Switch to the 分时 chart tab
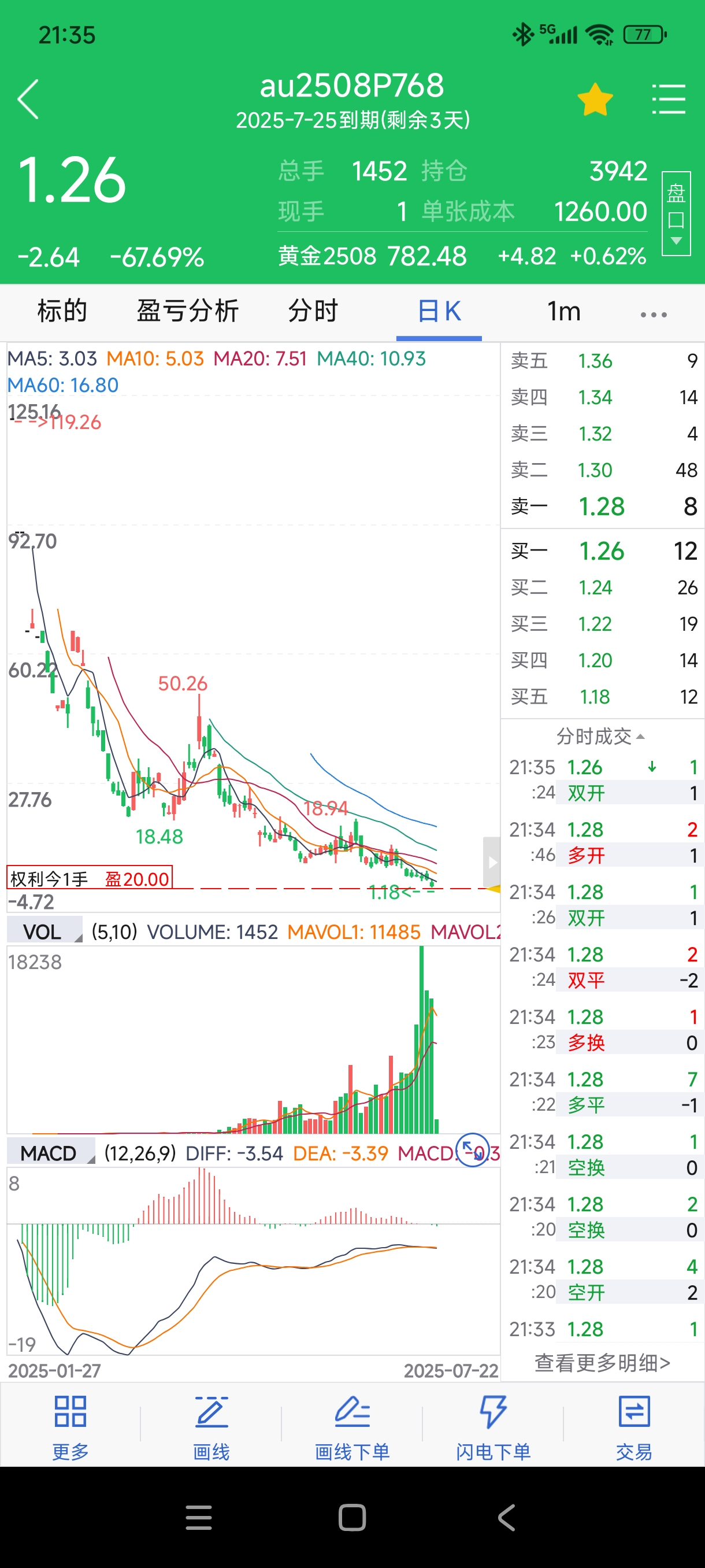Screen dimensions: 705x1568 [313, 312]
